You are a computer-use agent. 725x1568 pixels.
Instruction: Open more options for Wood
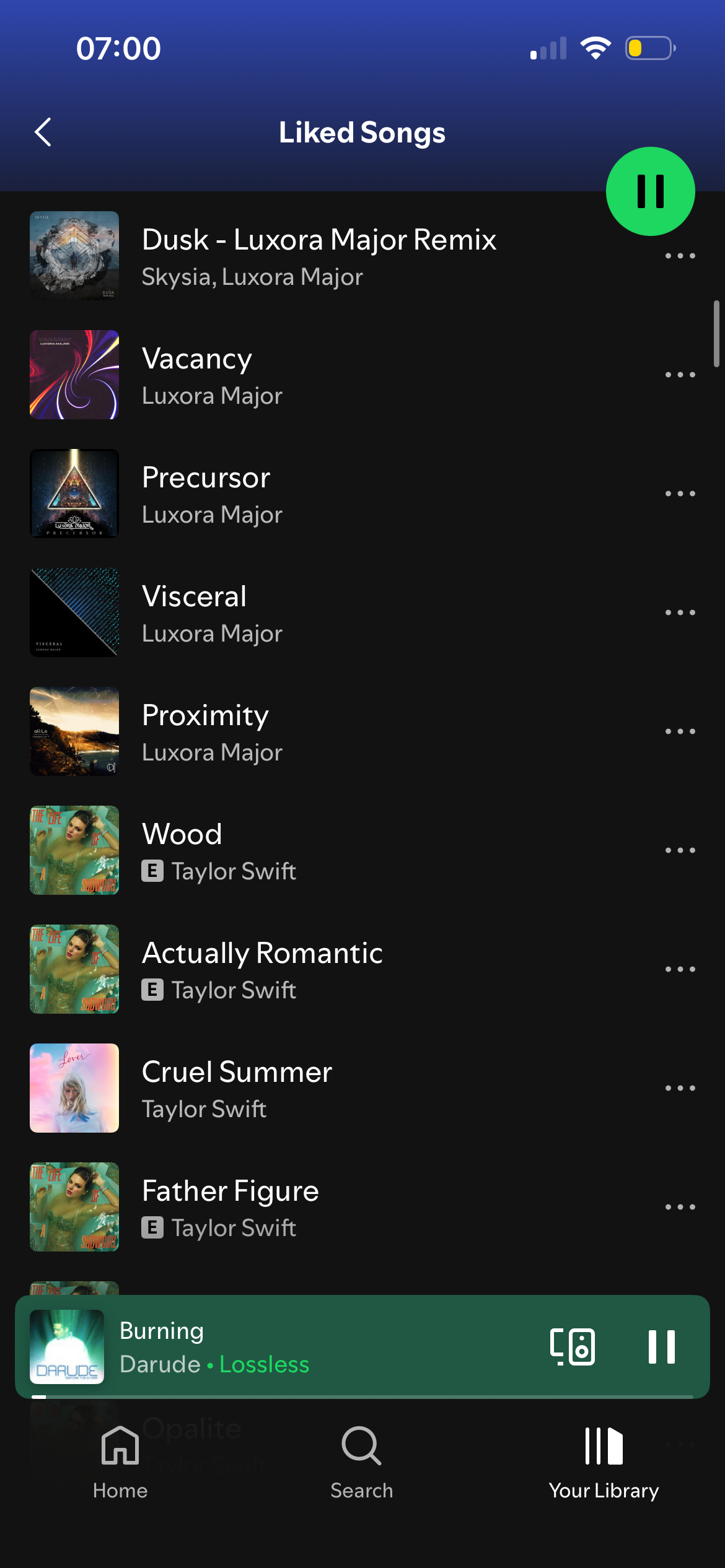(680, 850)
